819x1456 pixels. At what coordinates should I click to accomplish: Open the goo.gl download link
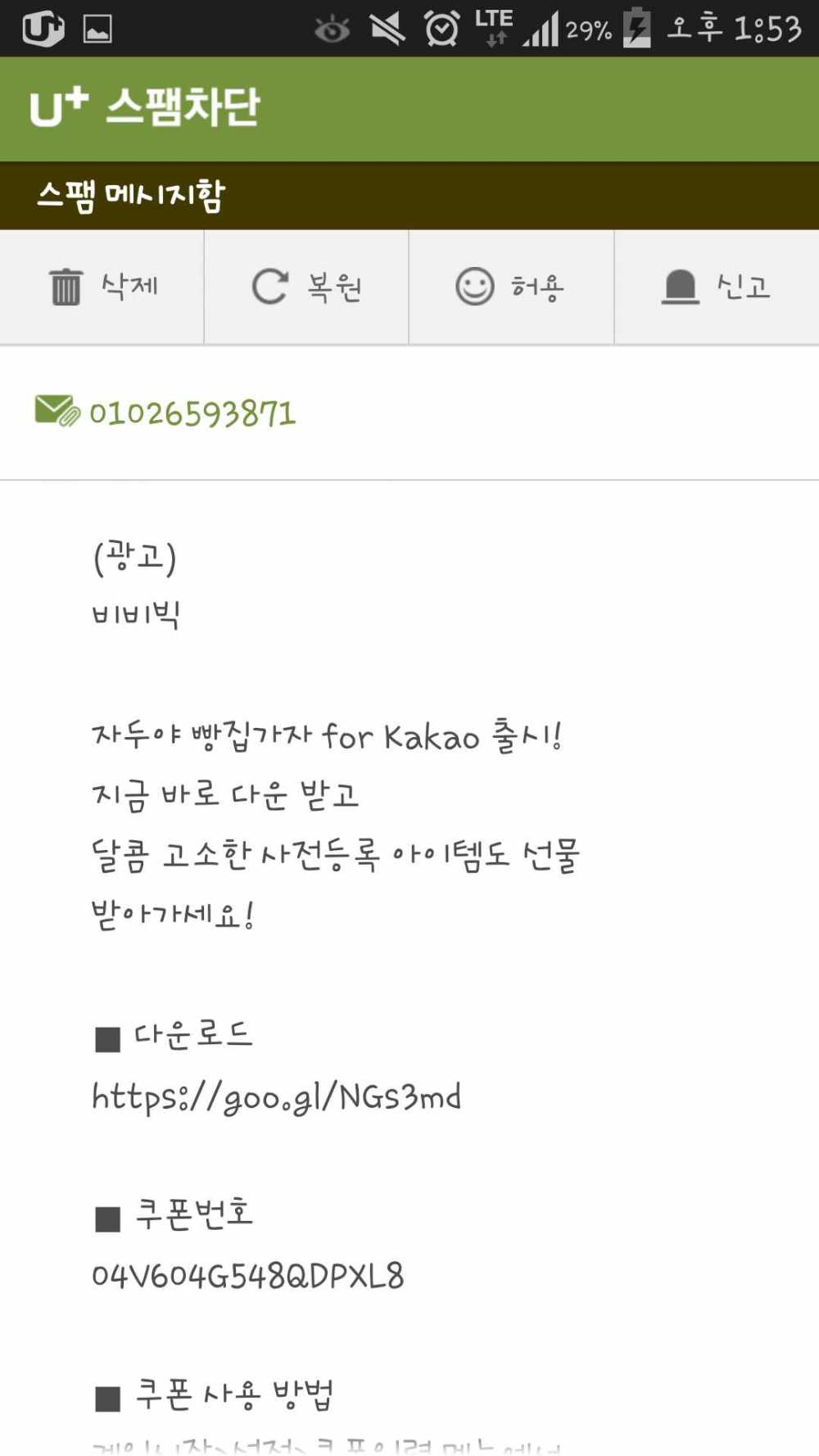[277, 1097]
